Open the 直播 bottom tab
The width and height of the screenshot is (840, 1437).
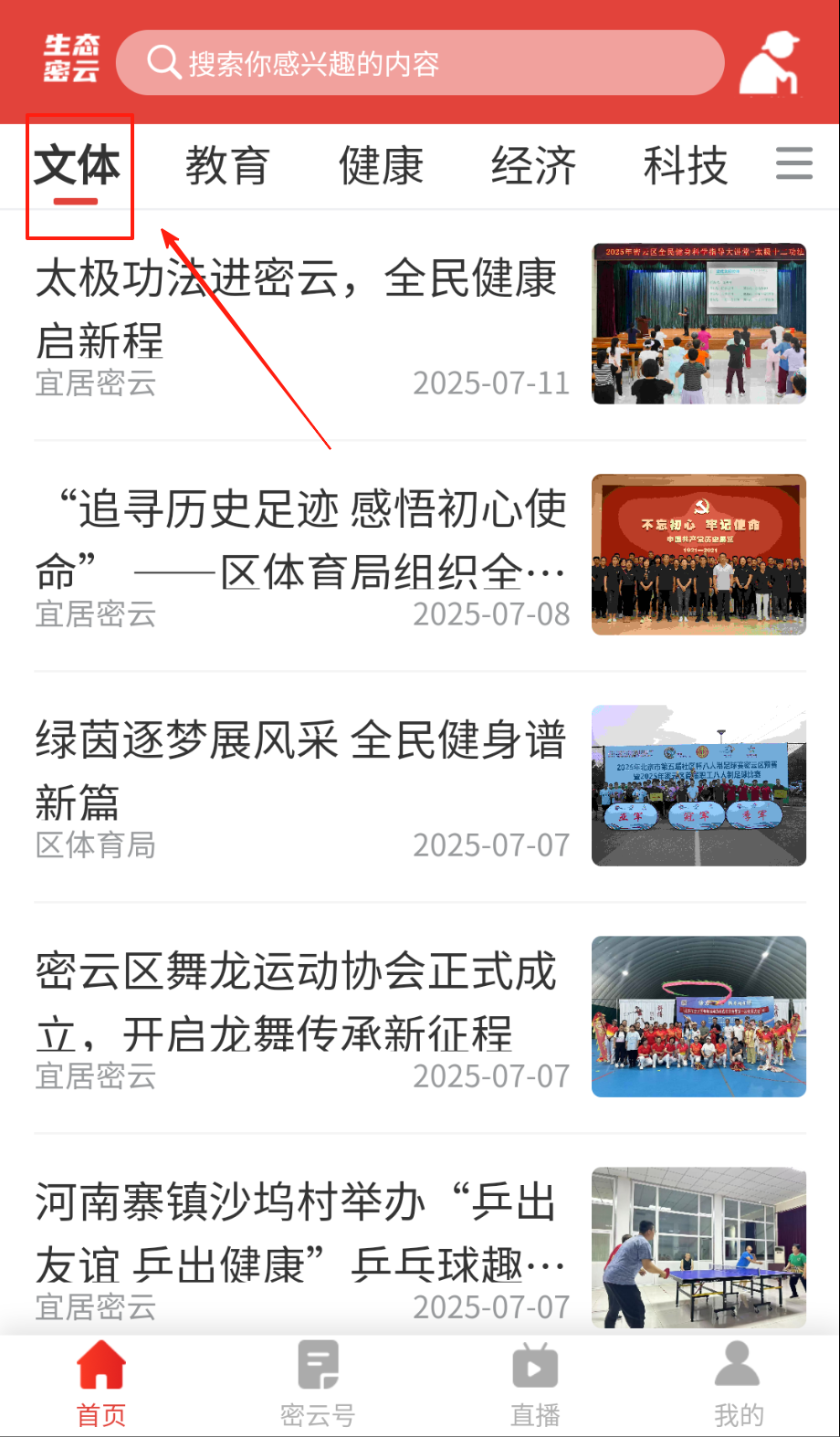click(x=535, y=1384)
